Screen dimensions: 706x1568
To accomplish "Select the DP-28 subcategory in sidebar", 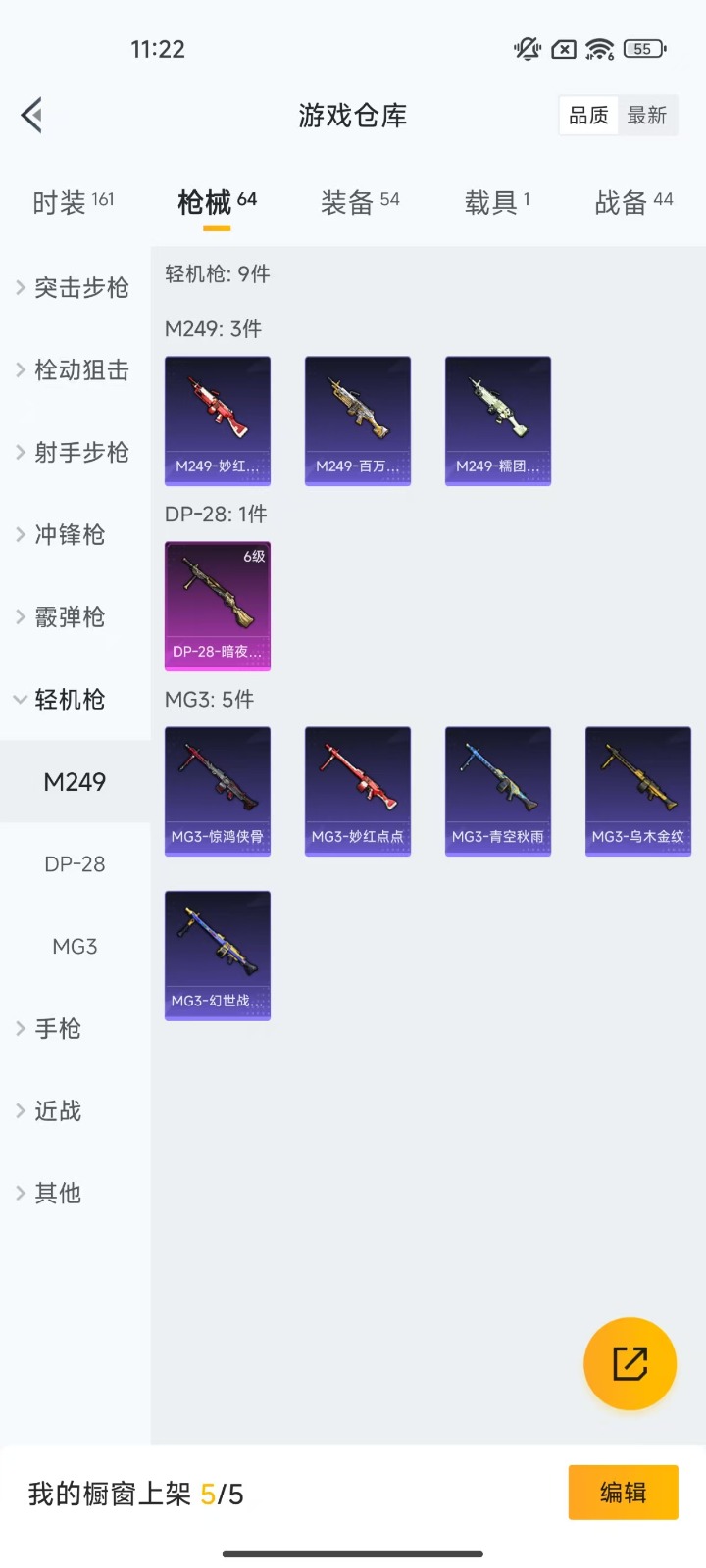I will (x=75, y=863).
